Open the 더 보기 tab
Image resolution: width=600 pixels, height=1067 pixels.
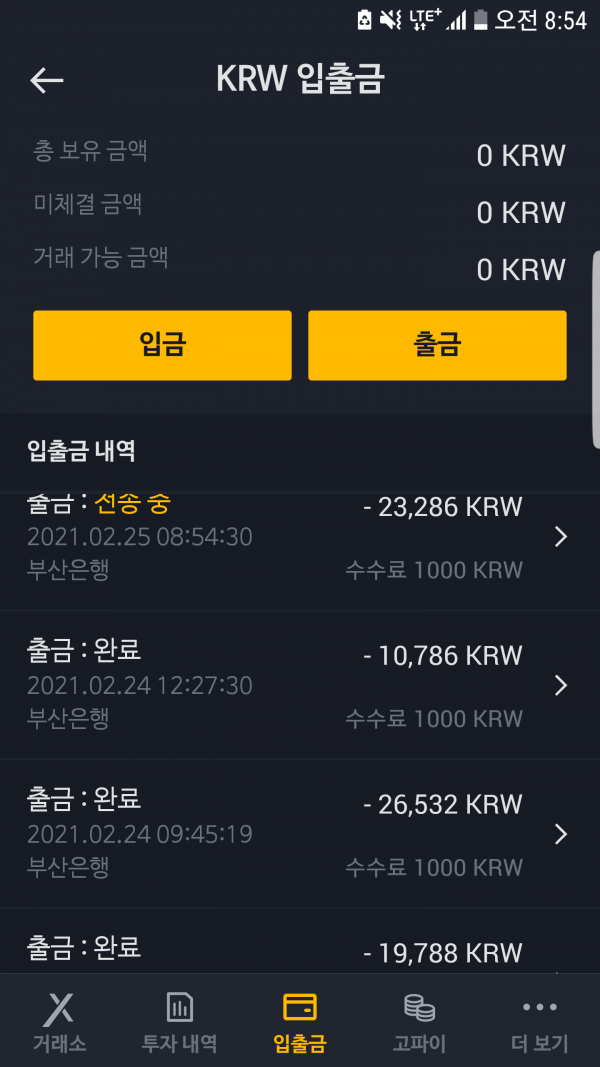(540, 1022)
